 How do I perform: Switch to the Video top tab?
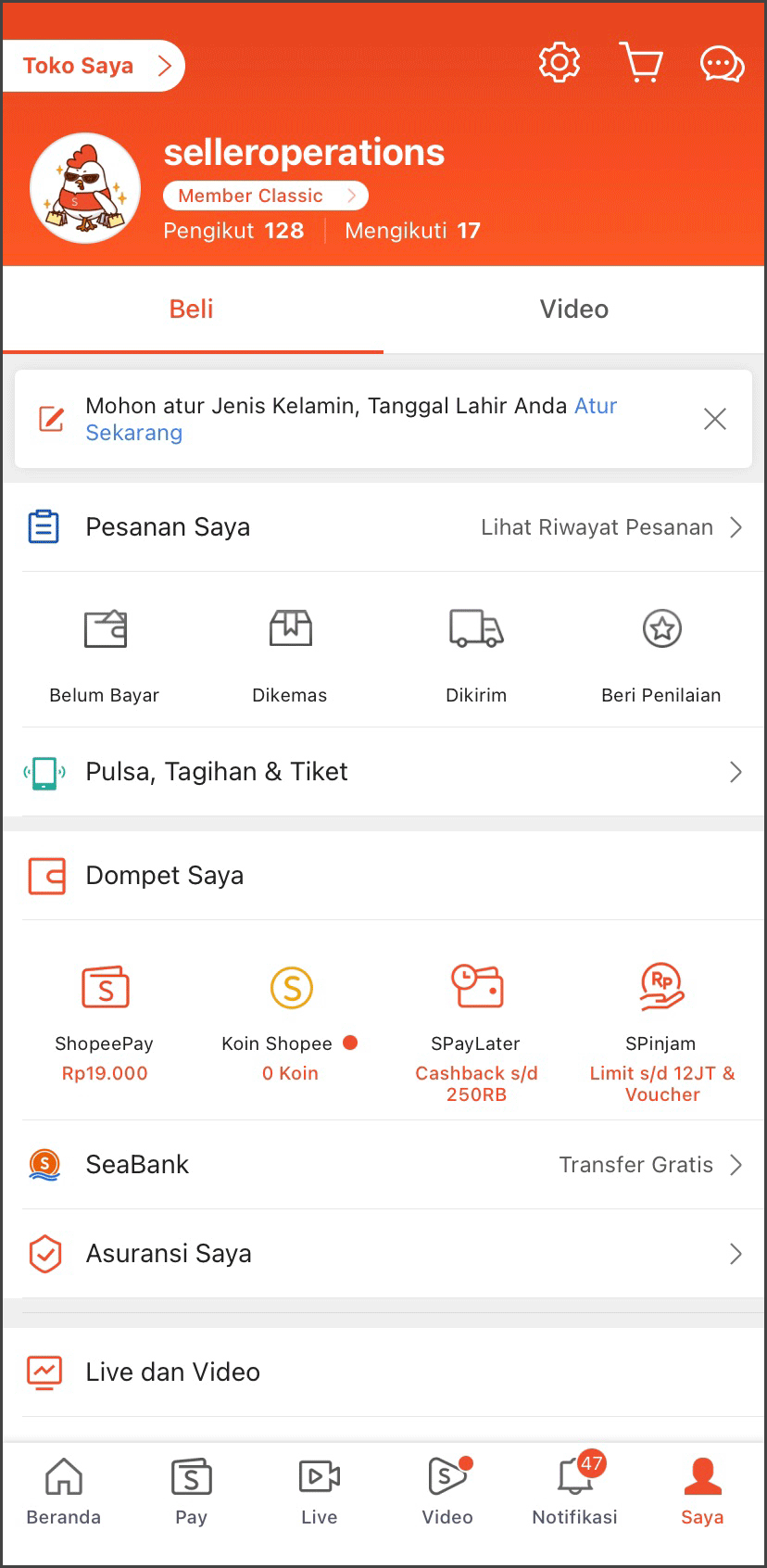574,310
